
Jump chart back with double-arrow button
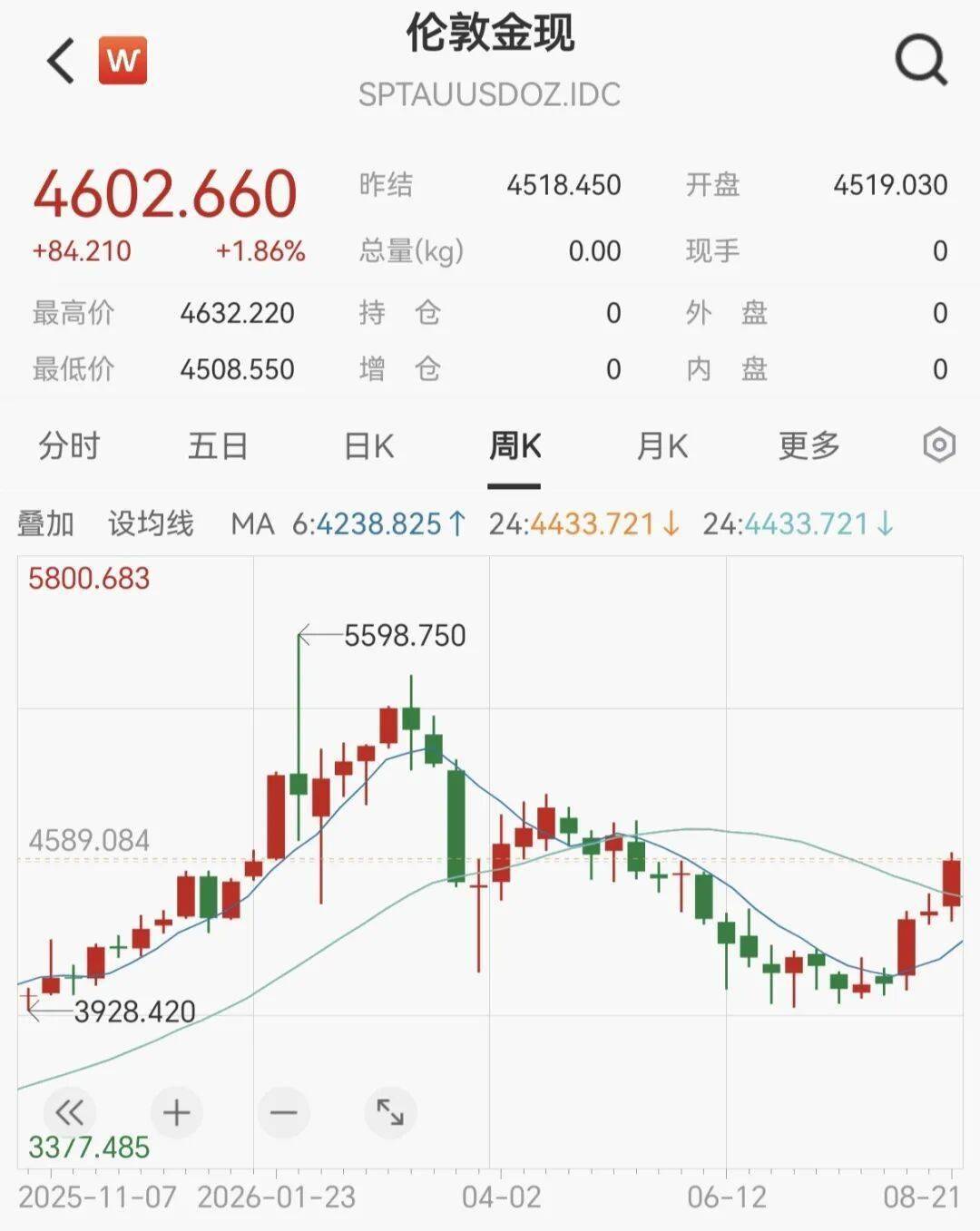(x=69, y=1112)
